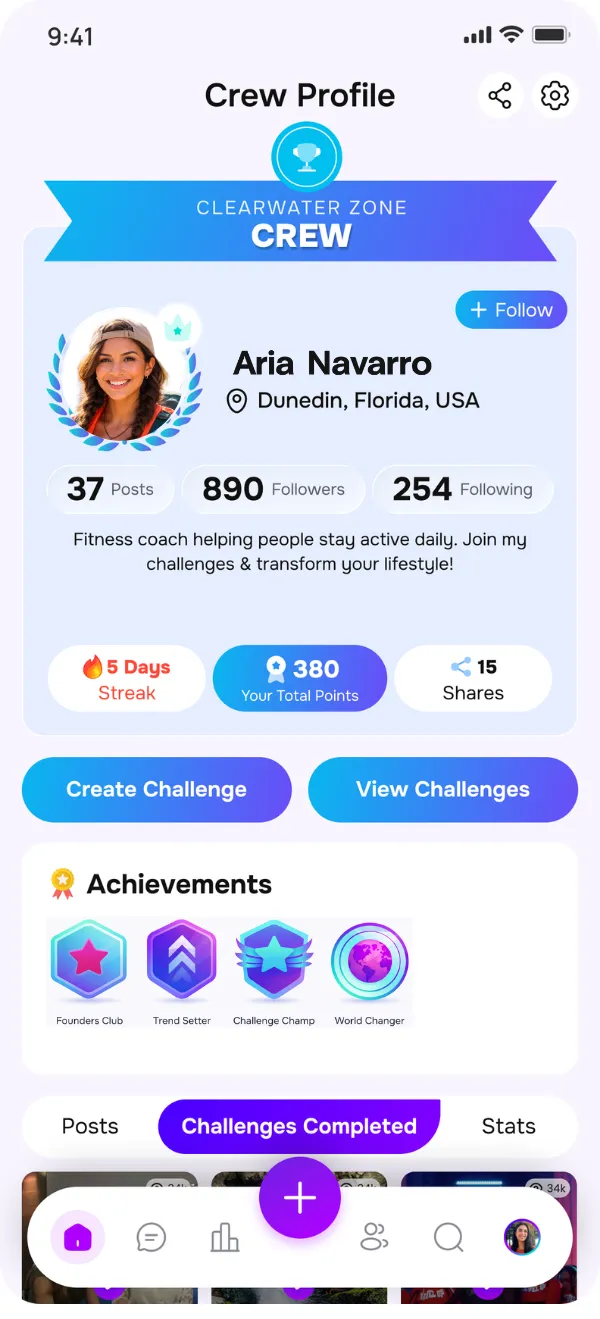Go to the home tab
This screenshot has width=600, height=1319.
click(77, 1238)
